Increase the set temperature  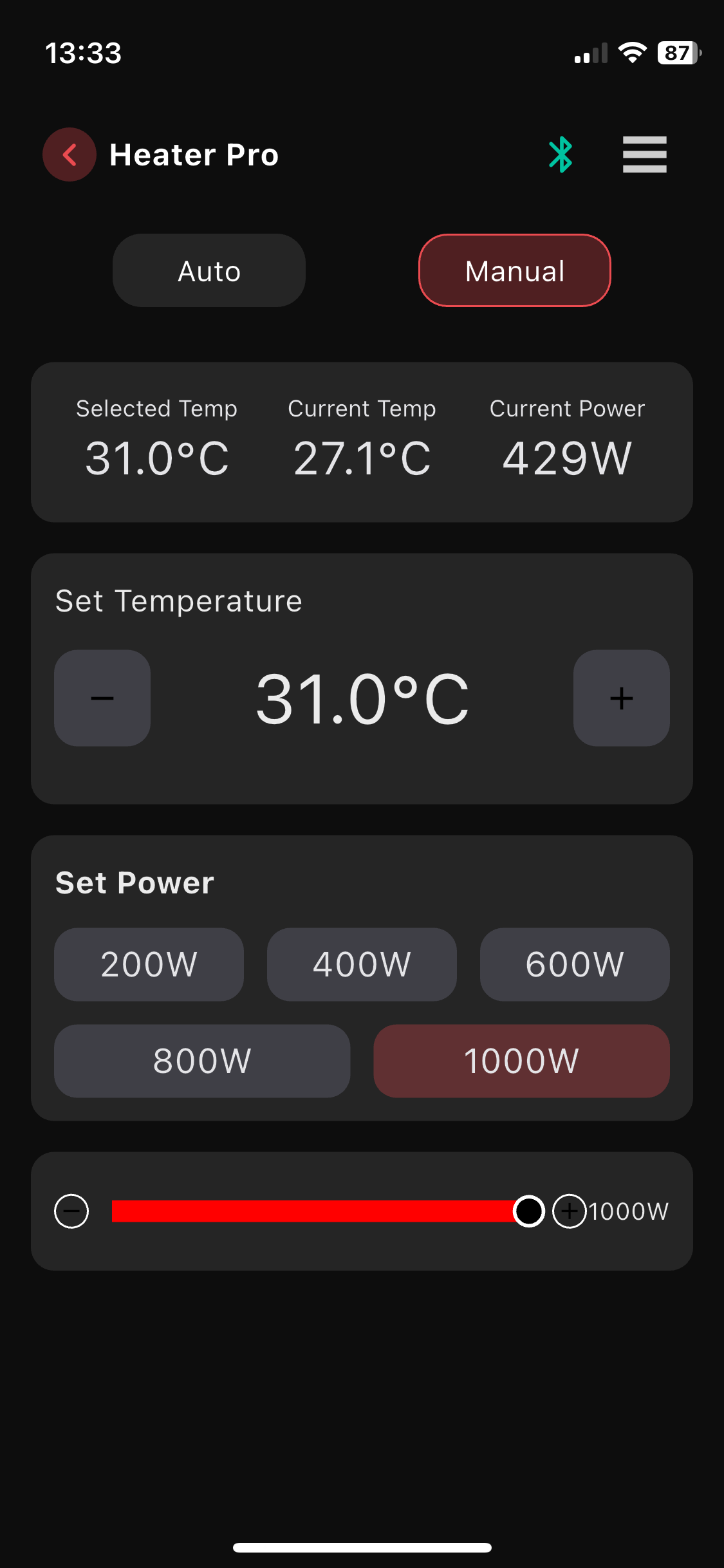pyautogui.click(x=621, y=698)
